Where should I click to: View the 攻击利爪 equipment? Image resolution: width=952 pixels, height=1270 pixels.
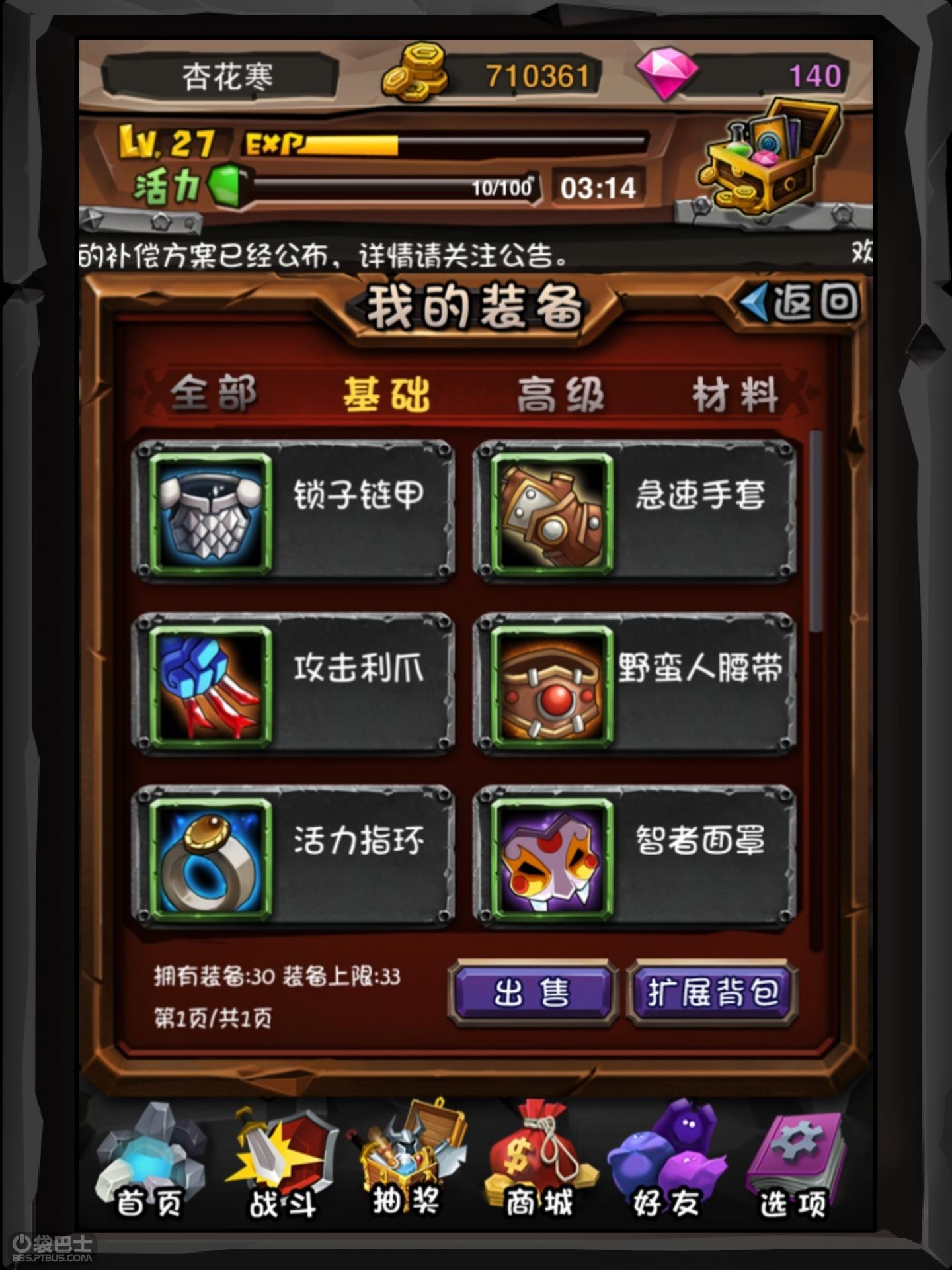coord(294,685)
